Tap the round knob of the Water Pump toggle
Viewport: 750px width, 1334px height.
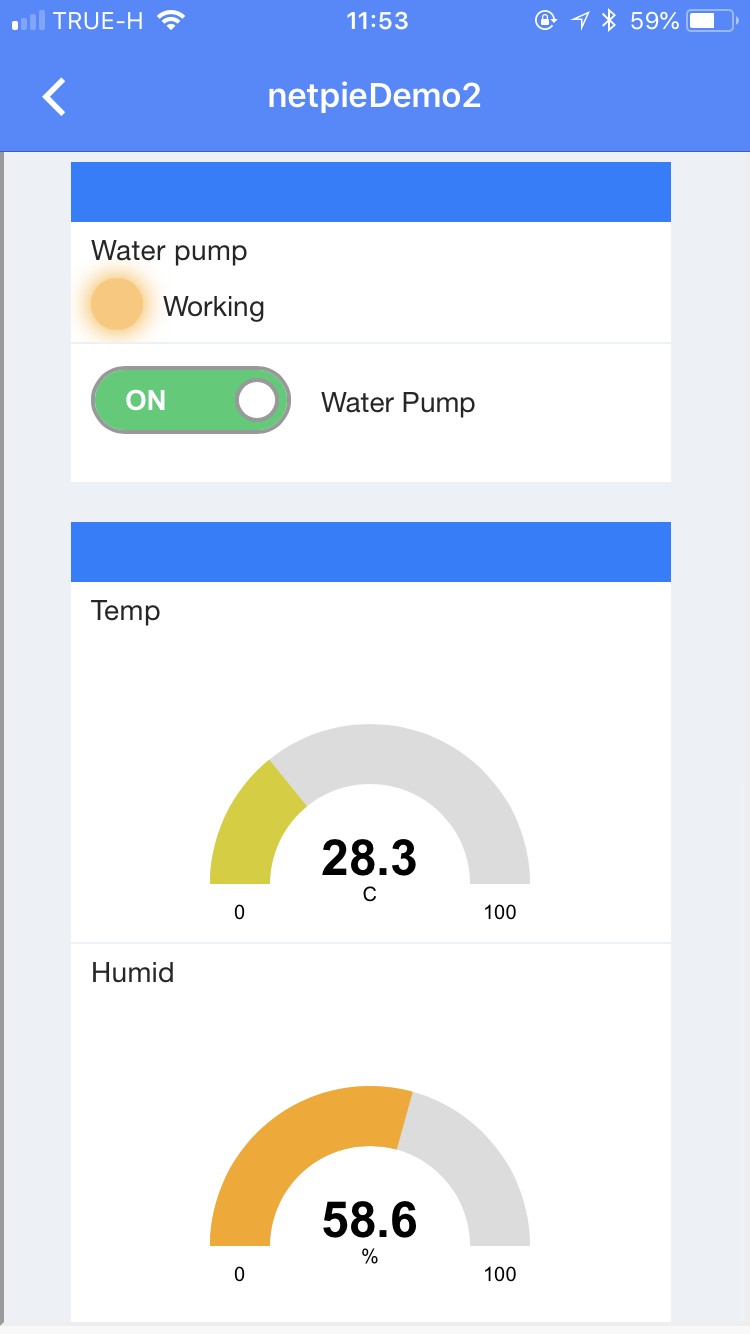[257, 399]
